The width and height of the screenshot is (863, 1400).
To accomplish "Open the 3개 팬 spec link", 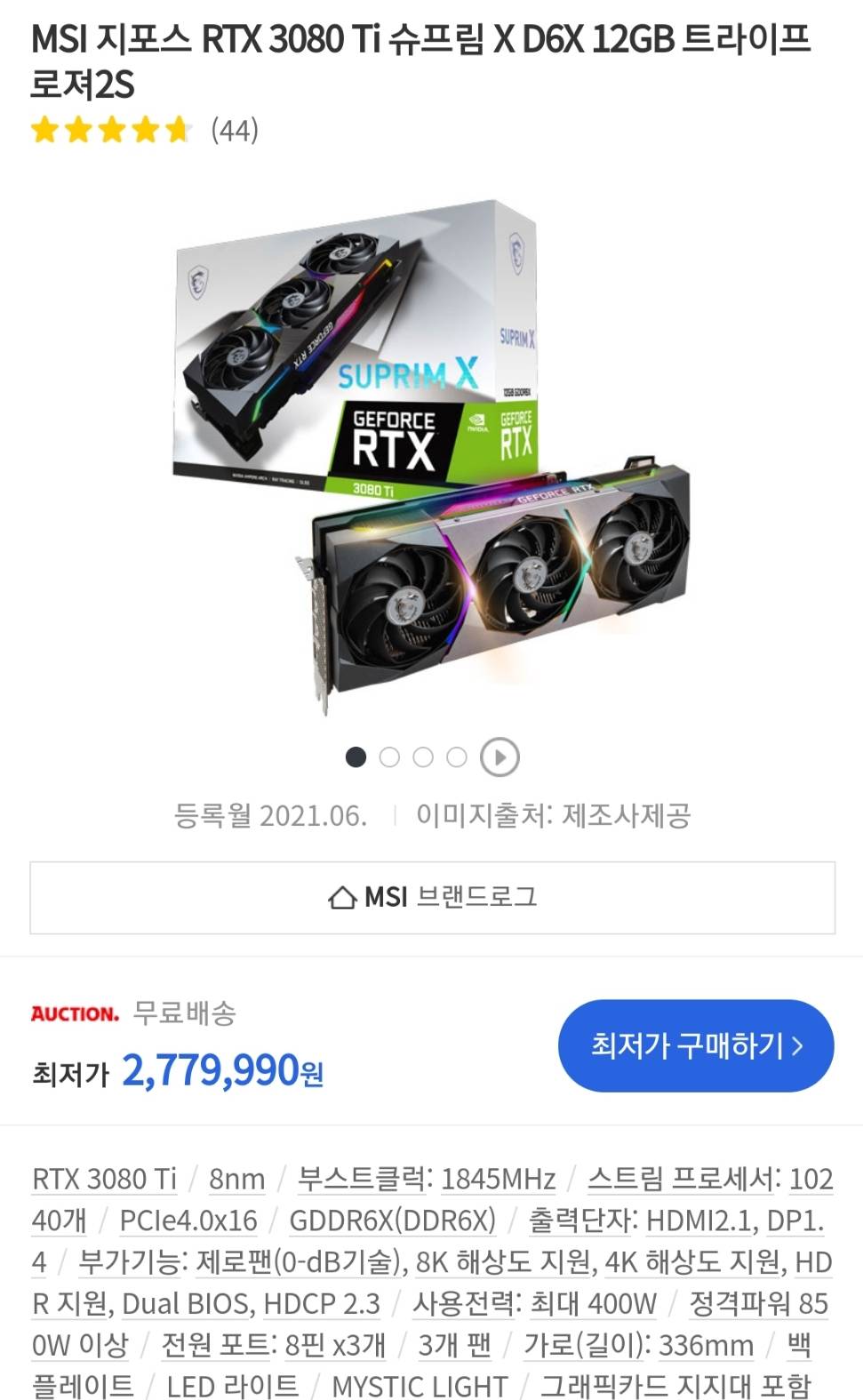I will [x=454, y=1345].
